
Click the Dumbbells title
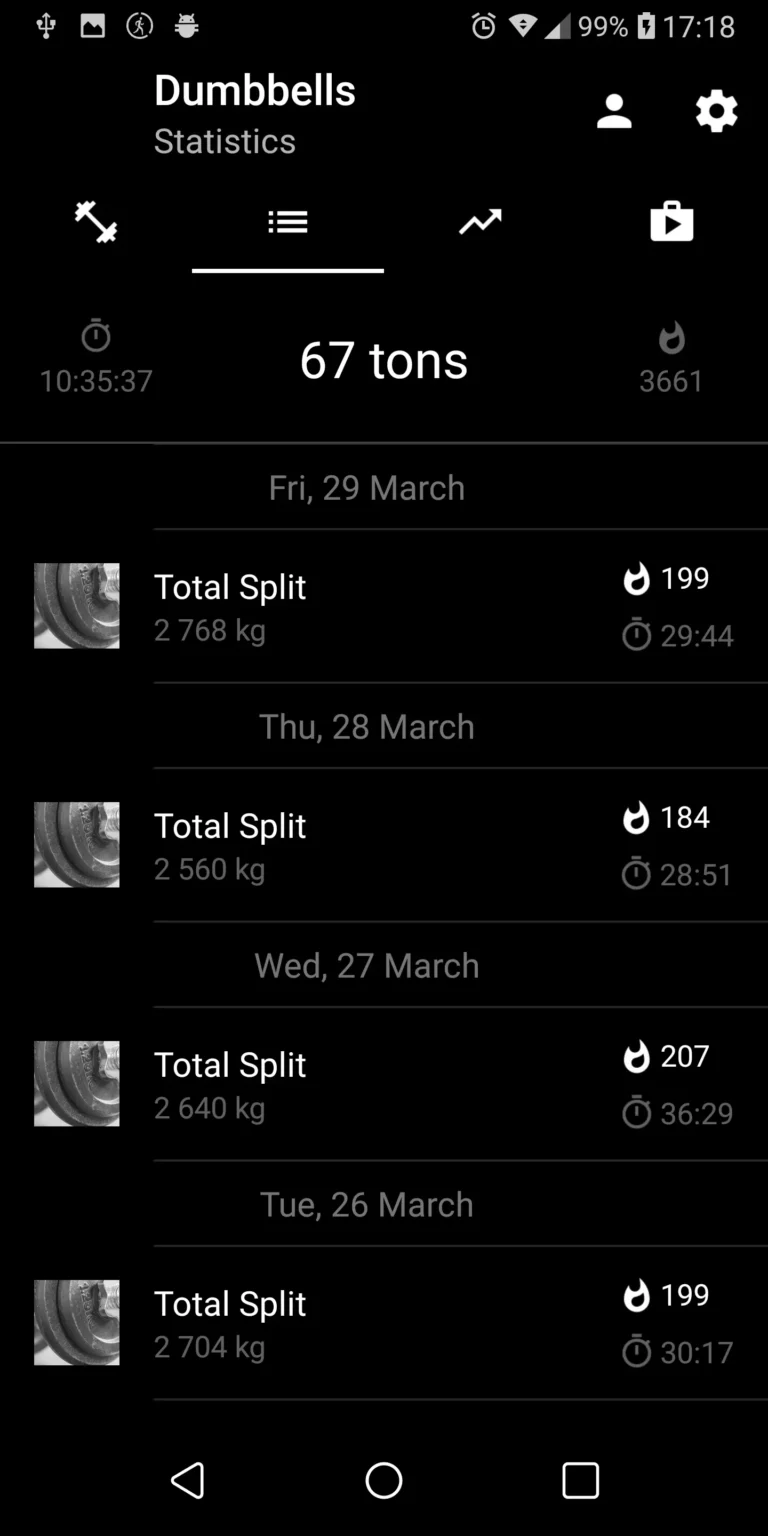pos(255,91)
